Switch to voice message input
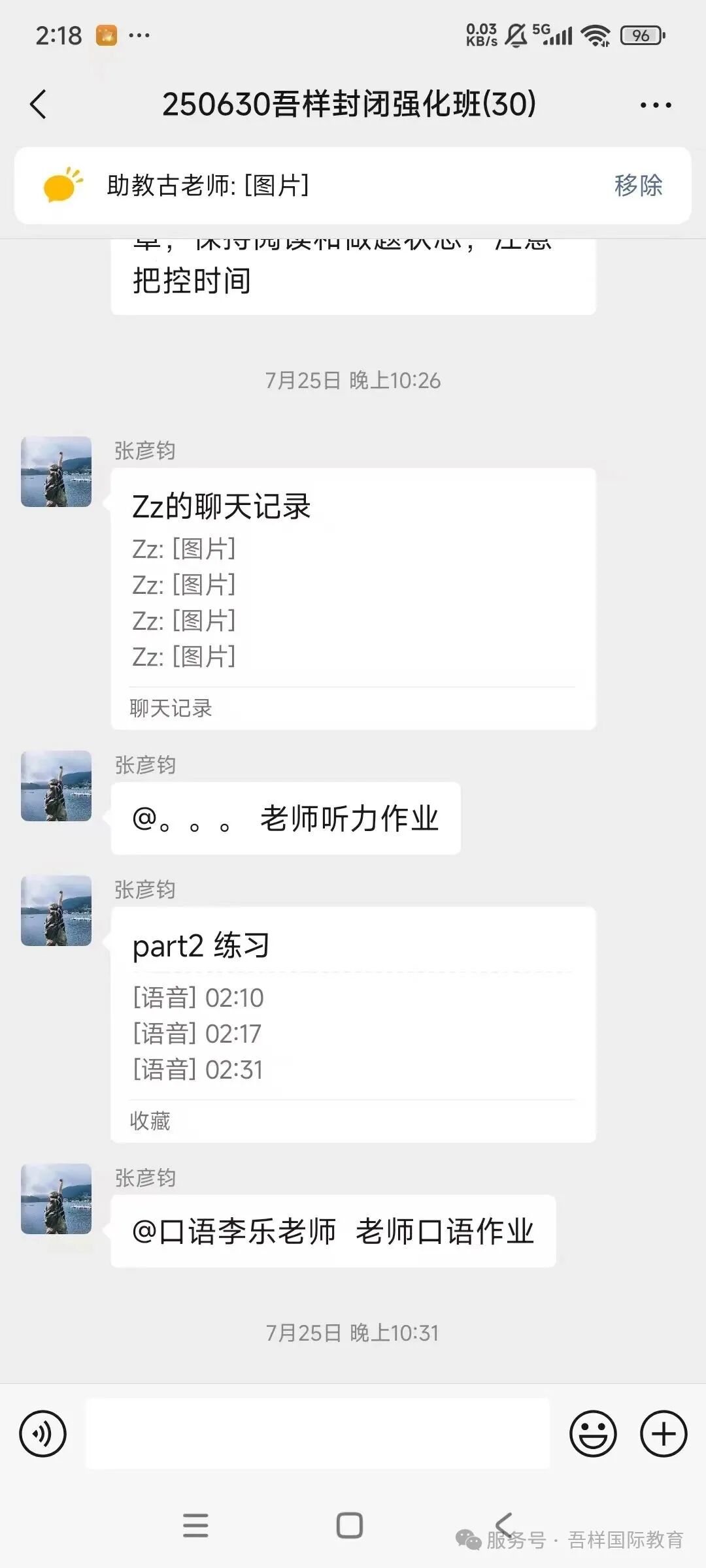 [x=43, y=1434]
